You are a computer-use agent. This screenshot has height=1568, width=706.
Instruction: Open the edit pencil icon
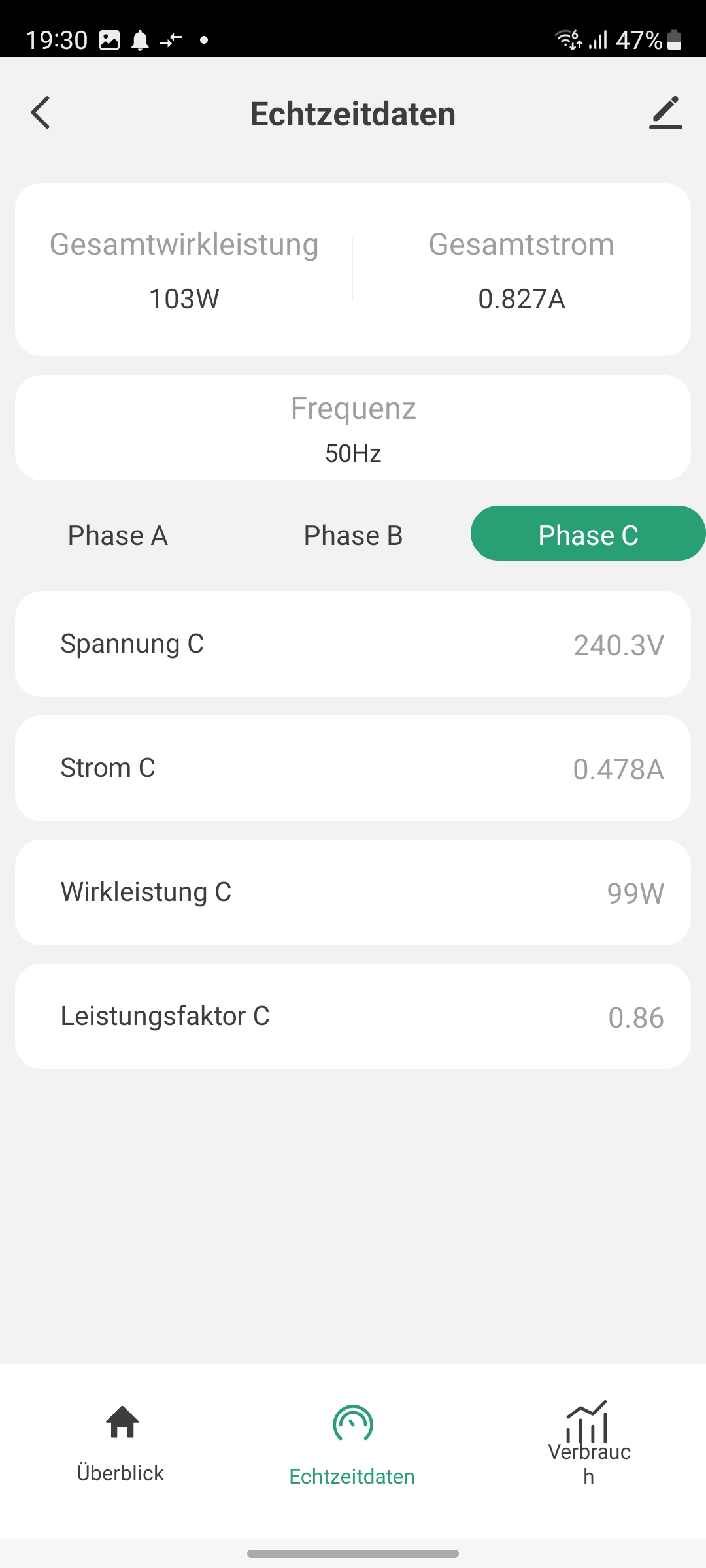coord(665,113)
